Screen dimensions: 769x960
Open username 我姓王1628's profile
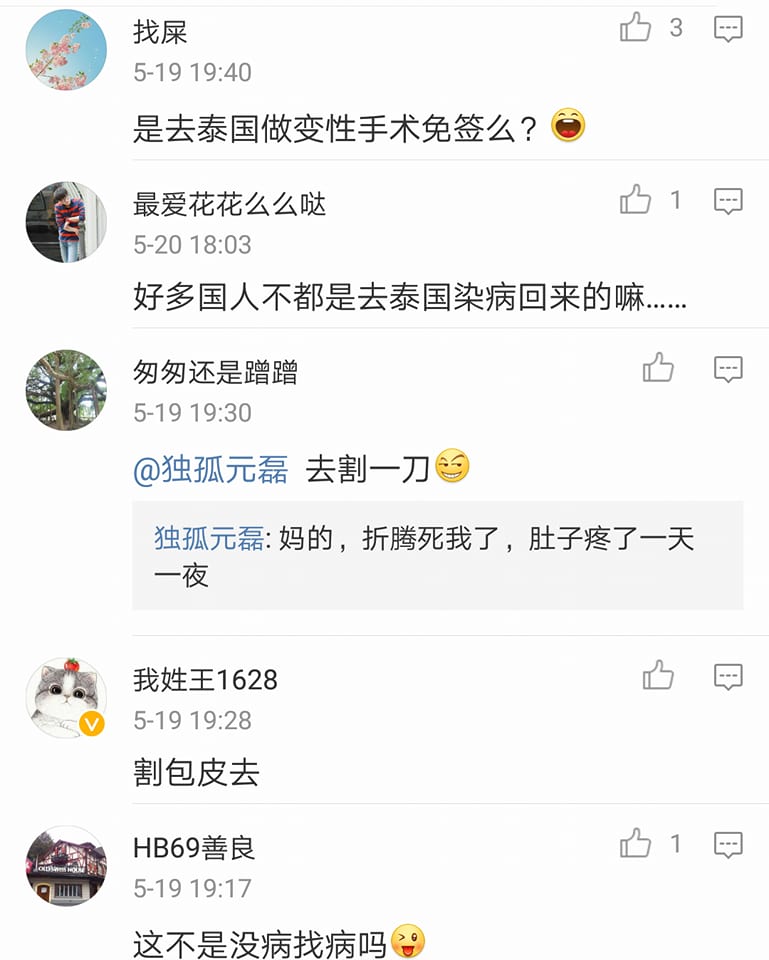point(205,680)
